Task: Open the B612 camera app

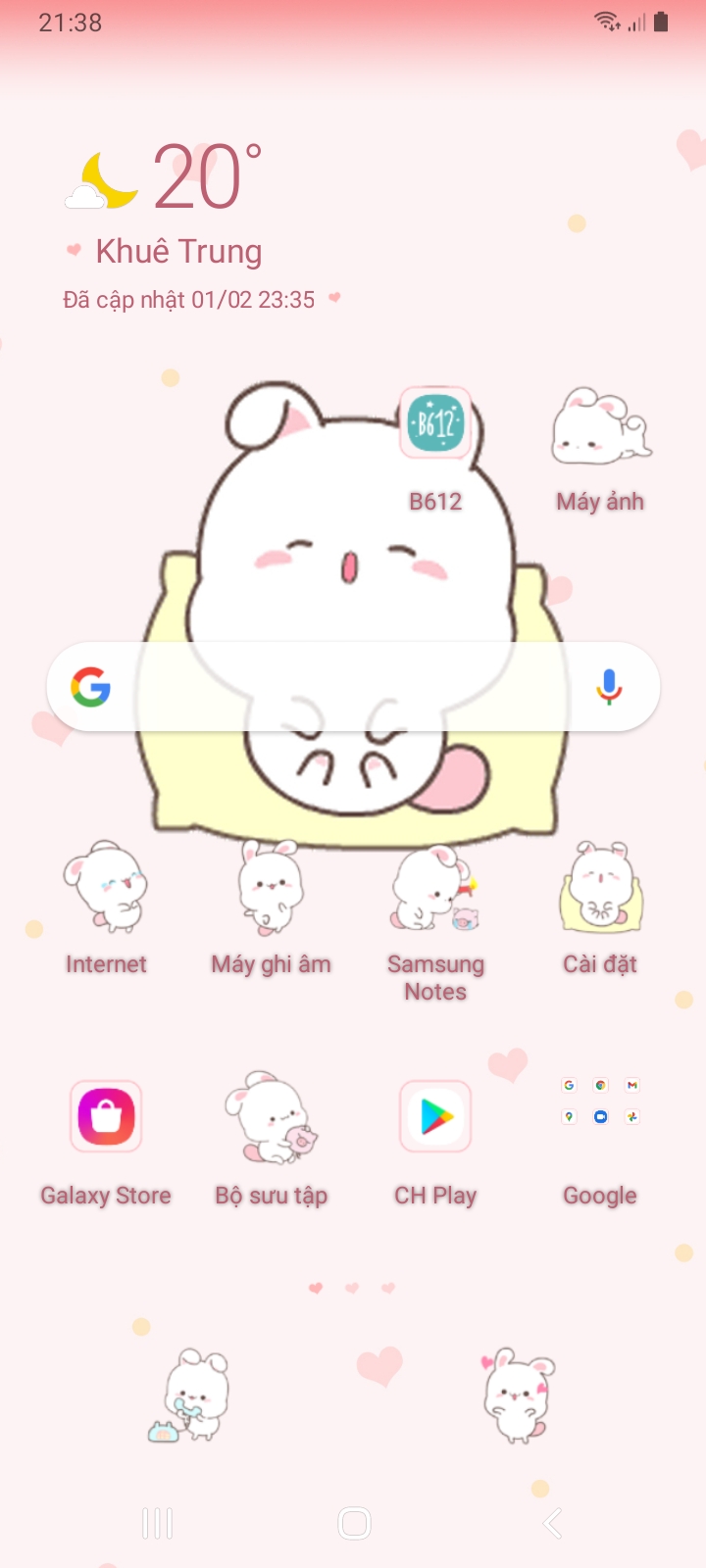Action: [435, 423]
